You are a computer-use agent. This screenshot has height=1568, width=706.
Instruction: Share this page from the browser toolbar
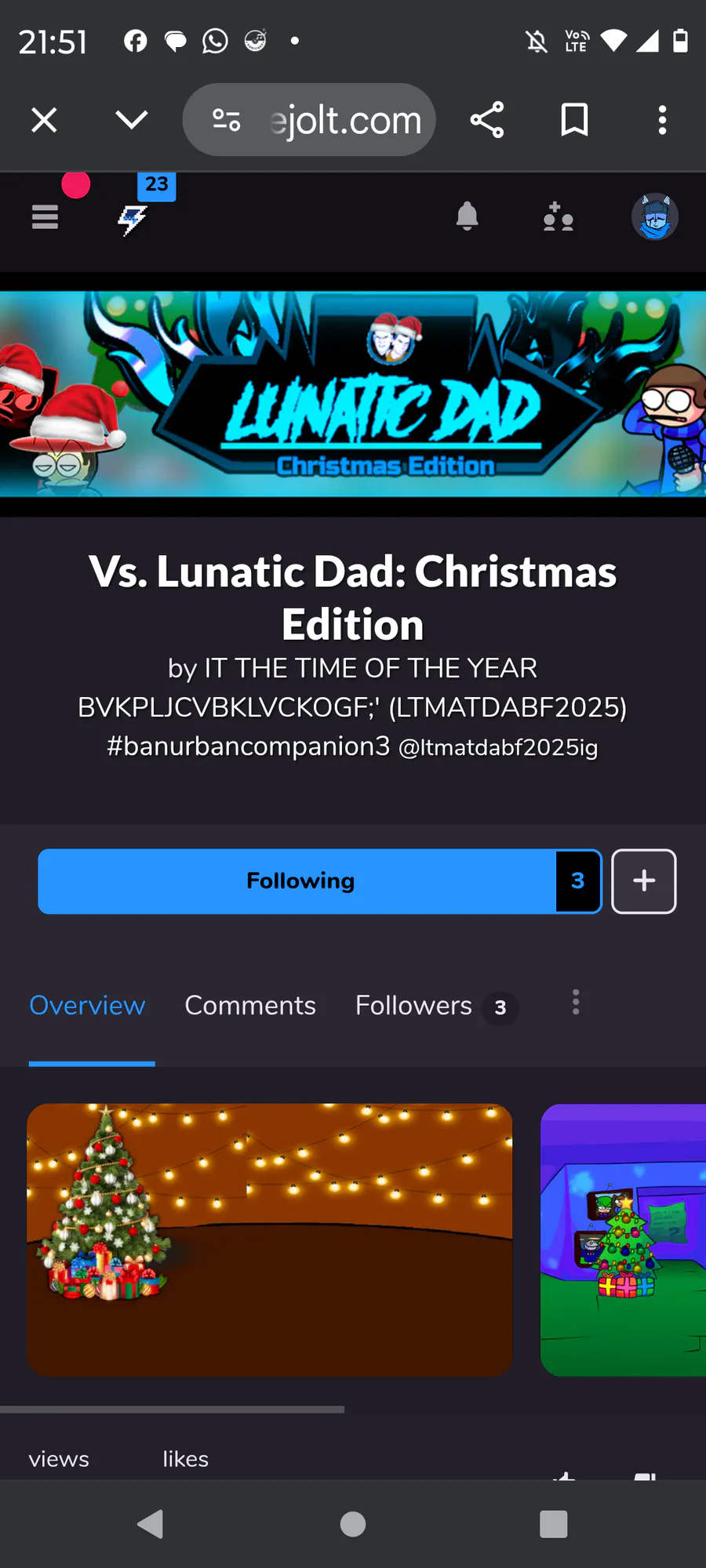coord(487,120)
